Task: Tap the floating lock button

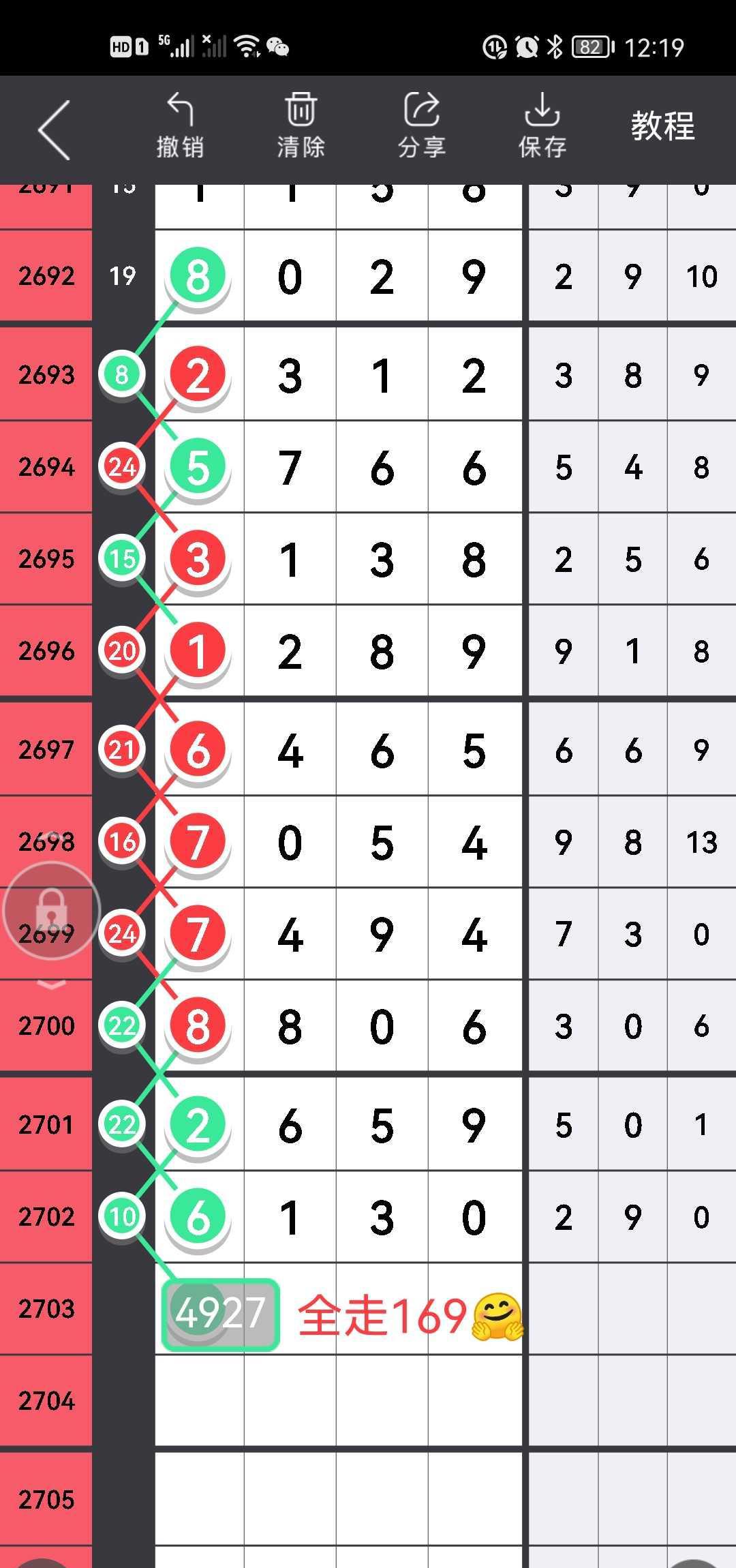Action: (52, 911)
